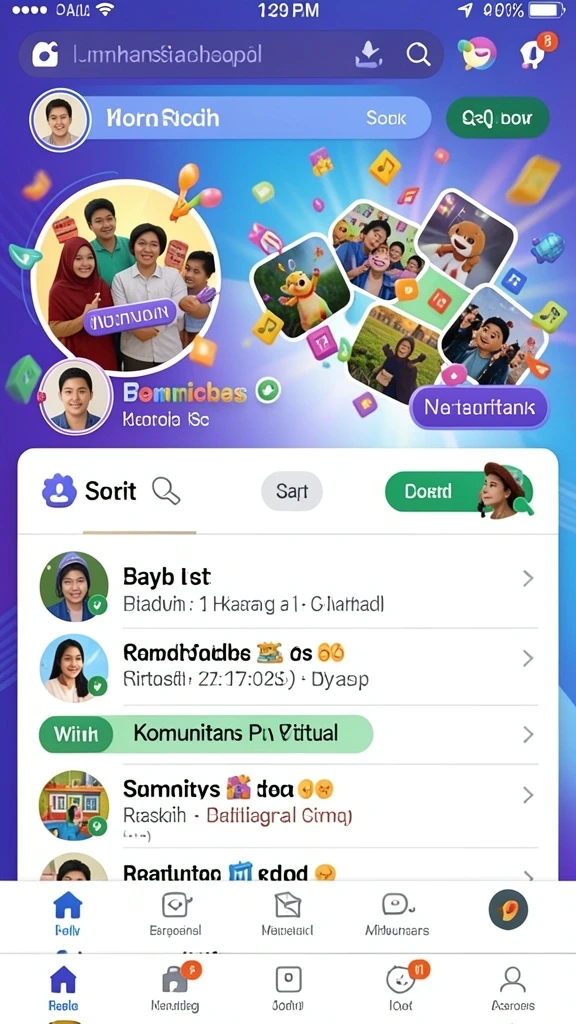Screen dimensions: 576x1024
Task: Tap the search magnifier in the top bar
Action: 418,54
